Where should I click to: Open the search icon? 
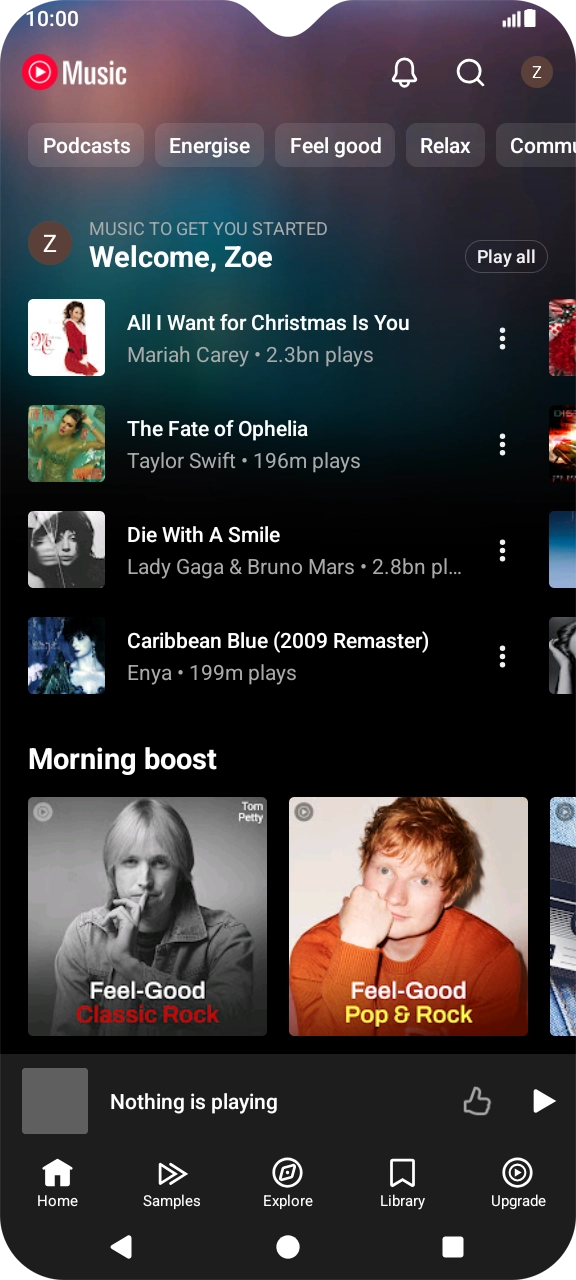(470, 73)
